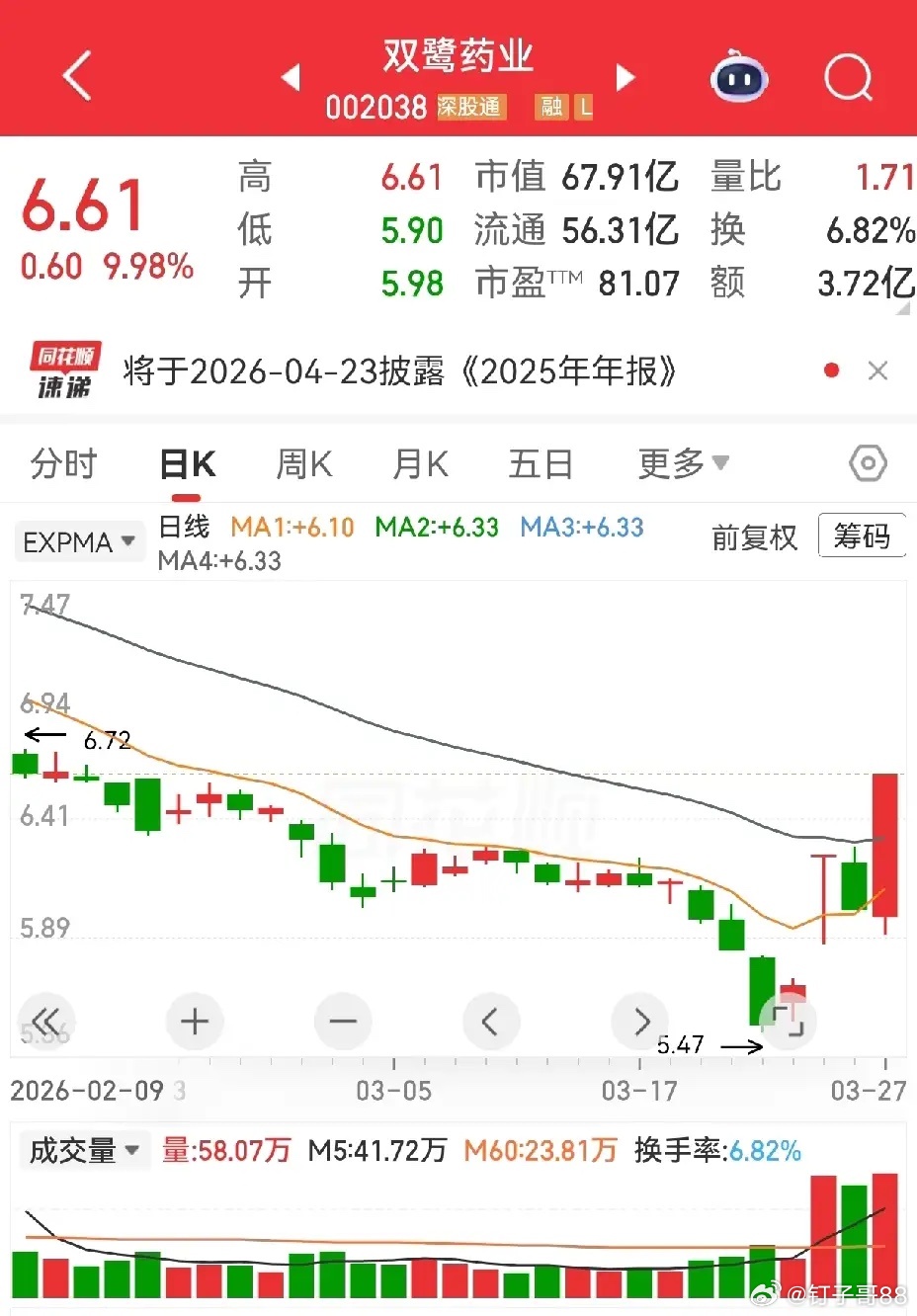This screenshot has height=1316, width=917.
Task: Open chart settings hexagon icon
Action: [868, 462]
